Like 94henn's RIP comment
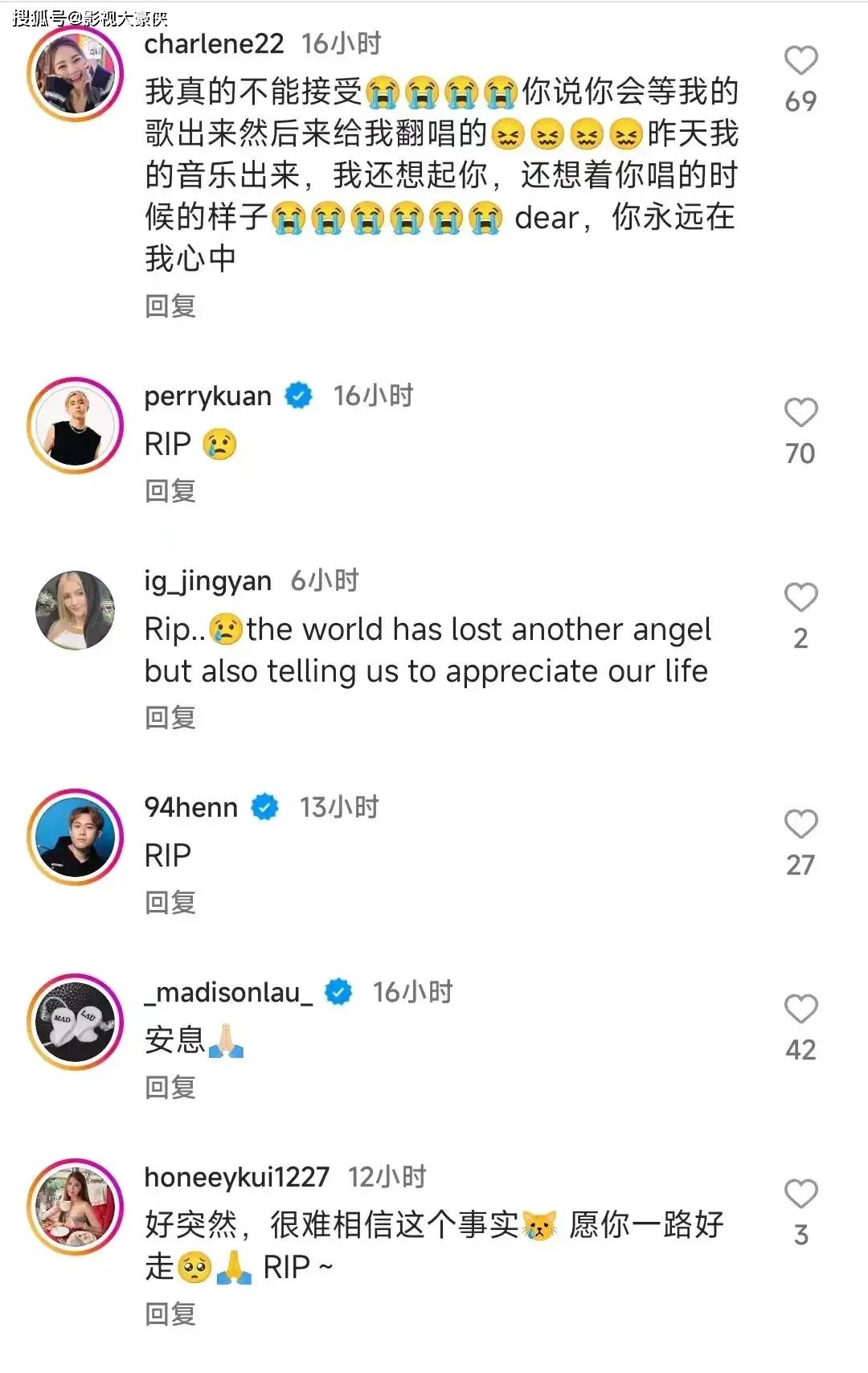Image resolution: width=868 pixels, height=1373 pixels. pos(800,825)
